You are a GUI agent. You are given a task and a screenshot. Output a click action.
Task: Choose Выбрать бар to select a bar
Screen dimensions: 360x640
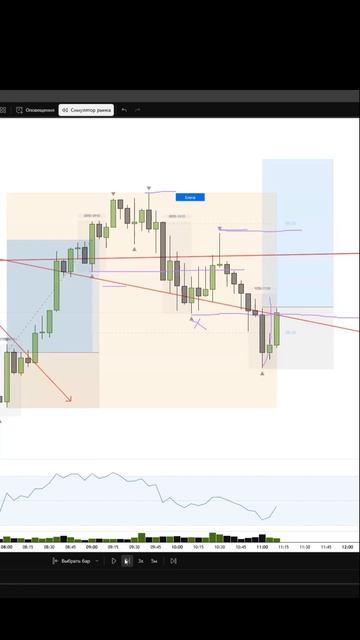[76, 561]
